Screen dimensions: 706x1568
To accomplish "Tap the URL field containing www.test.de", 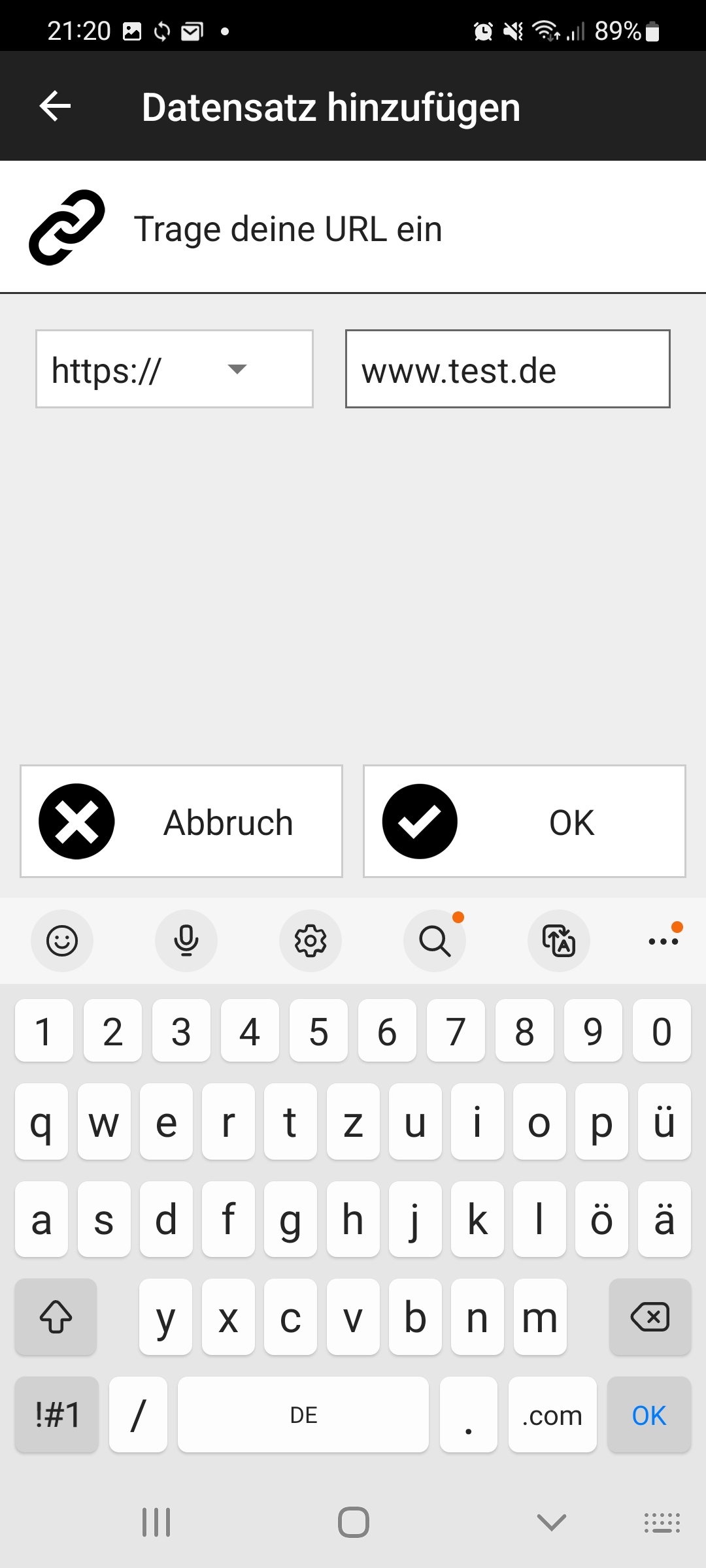I will [508, 369].
